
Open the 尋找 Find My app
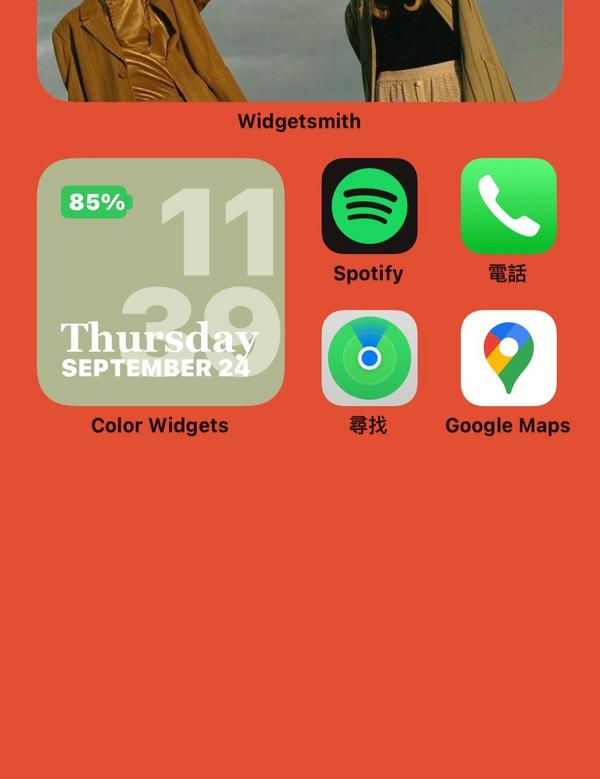pos(369,358)
